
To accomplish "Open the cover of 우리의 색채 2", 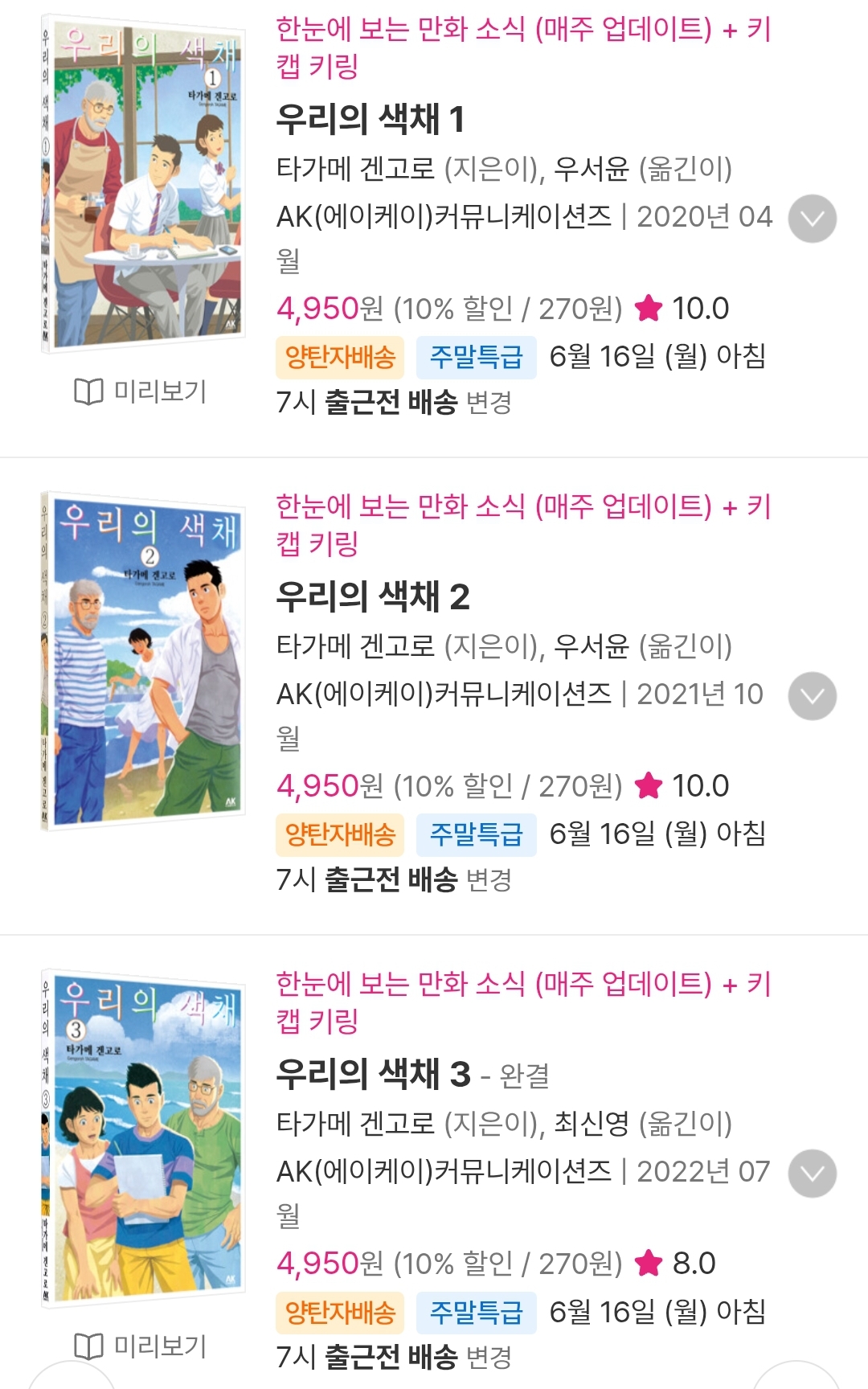I will [142, 660].
